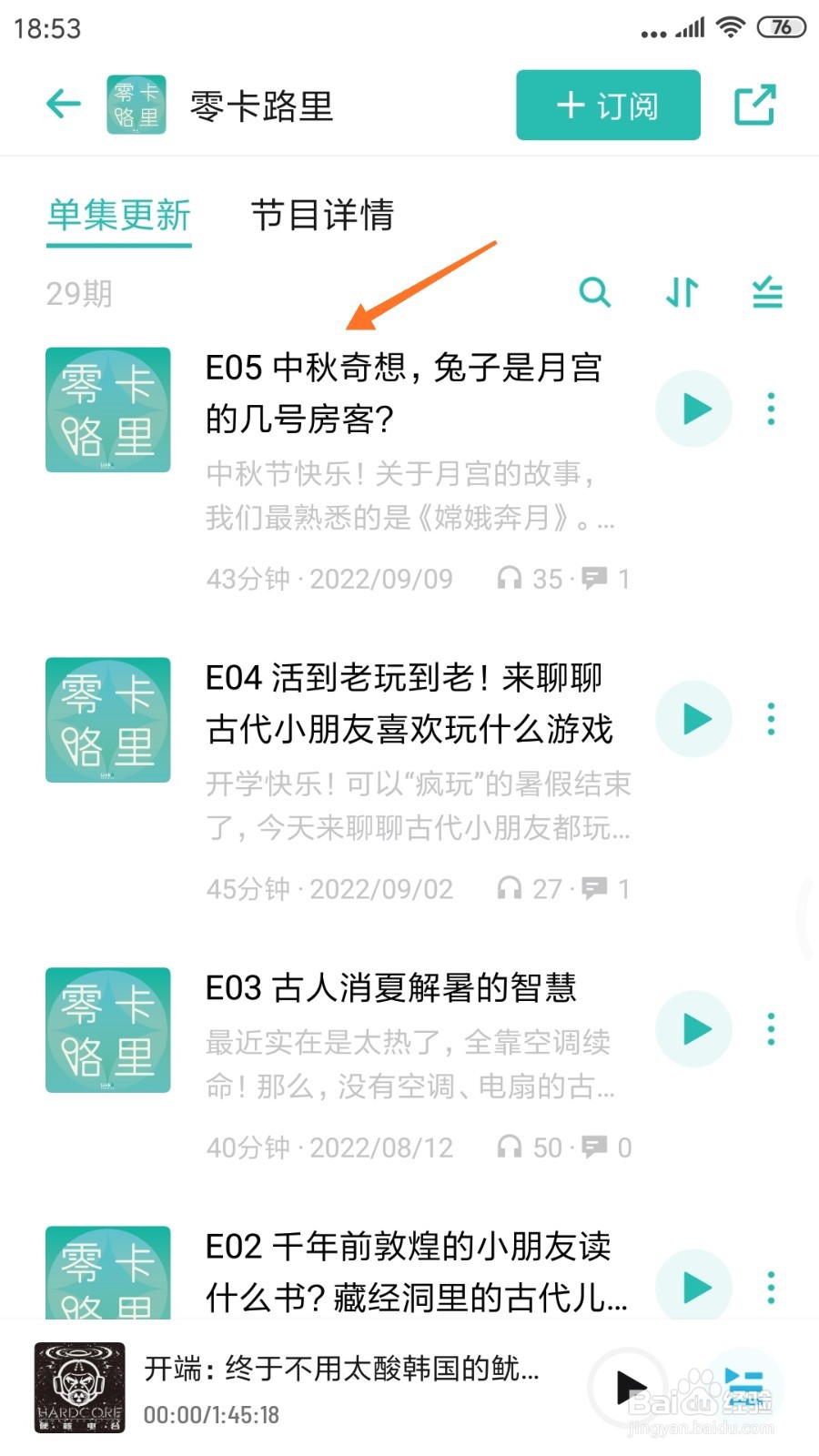Viewport: 819px width, 1456px height.
Task: Play episode E05 about the moon rabbit
Action: [x=693, y=409]
